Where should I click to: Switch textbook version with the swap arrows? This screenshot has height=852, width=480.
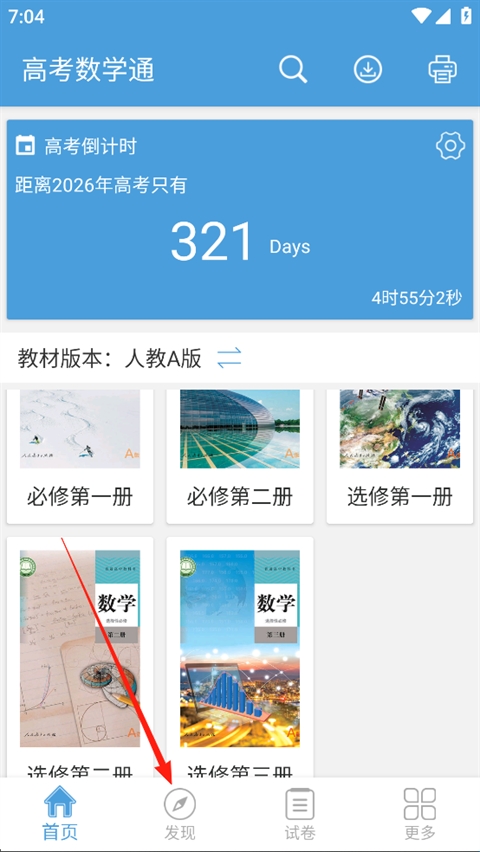click(229, 359)
